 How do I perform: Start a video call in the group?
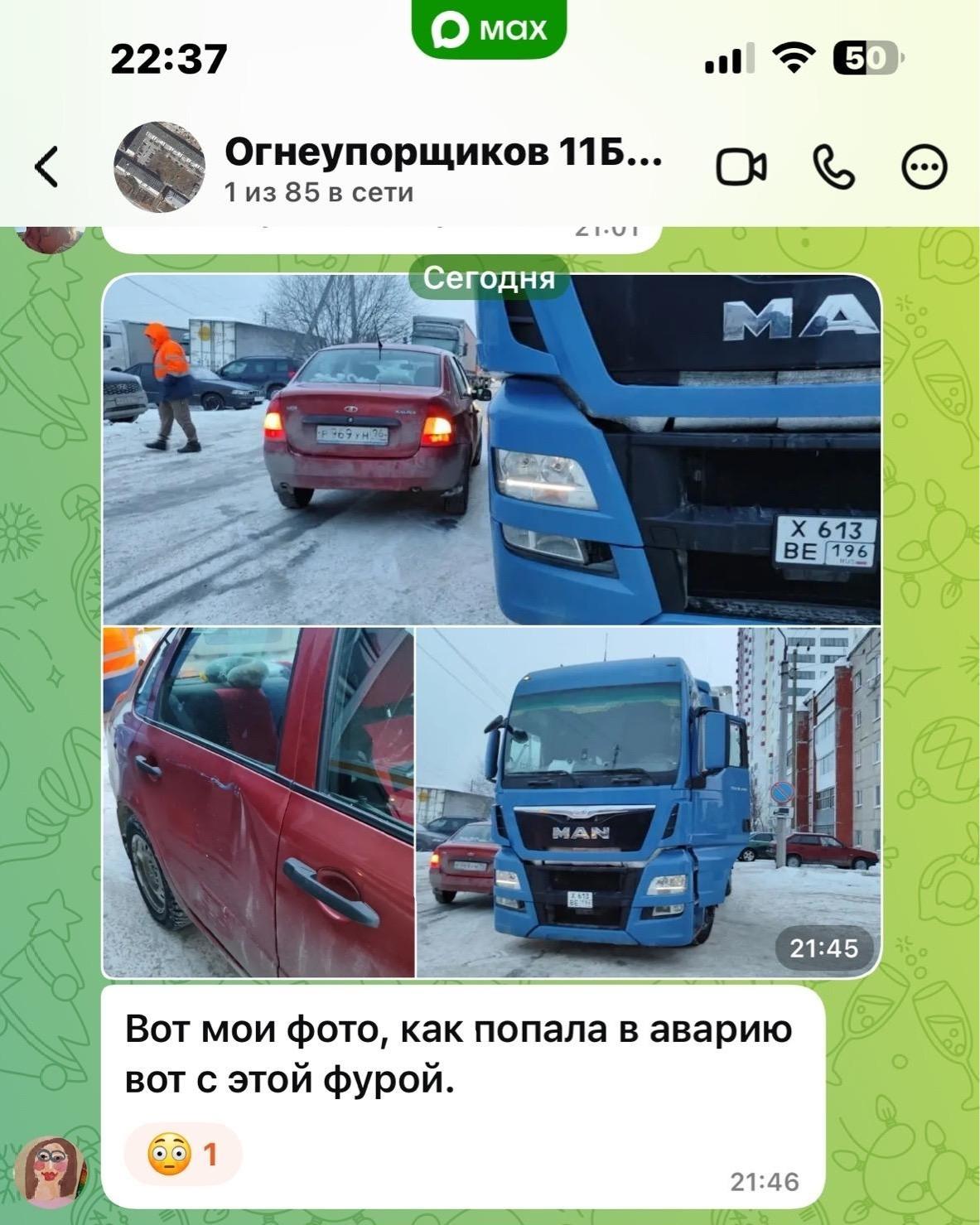pyautogui.click(x=741, y=168)
